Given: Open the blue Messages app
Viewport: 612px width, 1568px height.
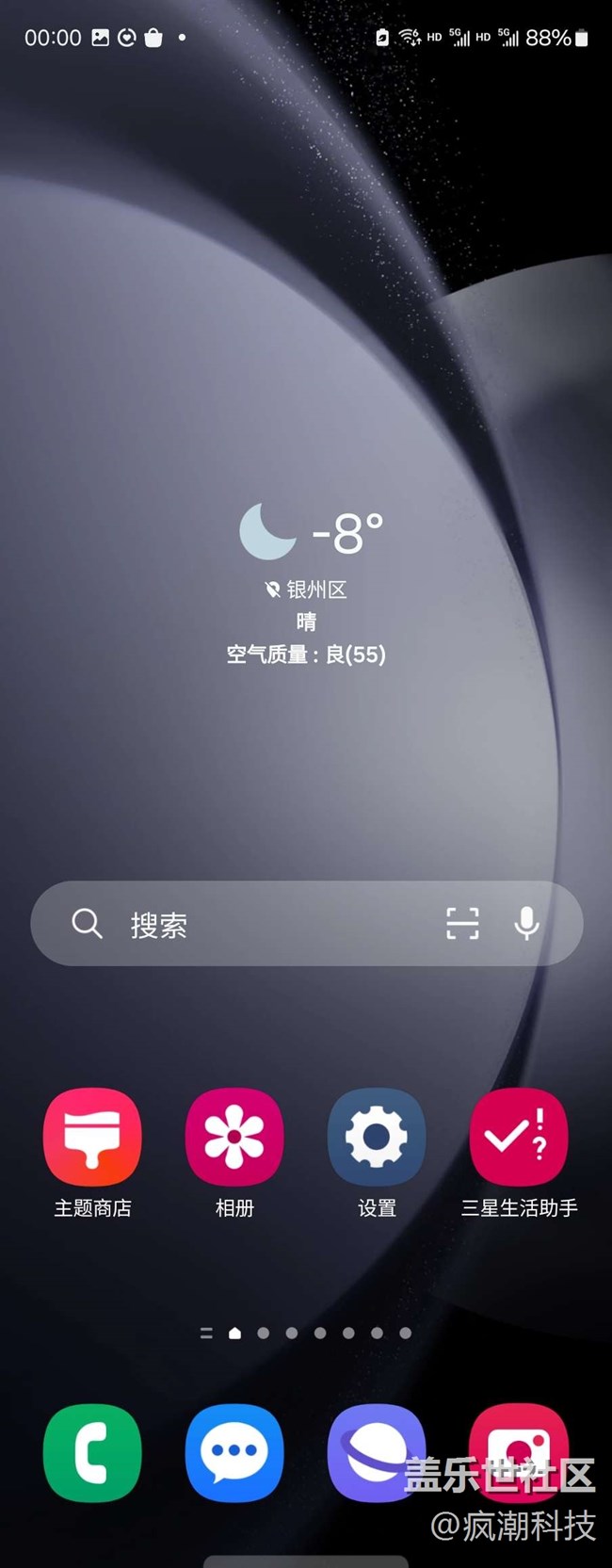Looking at the screenshot, I should 234,1453.
